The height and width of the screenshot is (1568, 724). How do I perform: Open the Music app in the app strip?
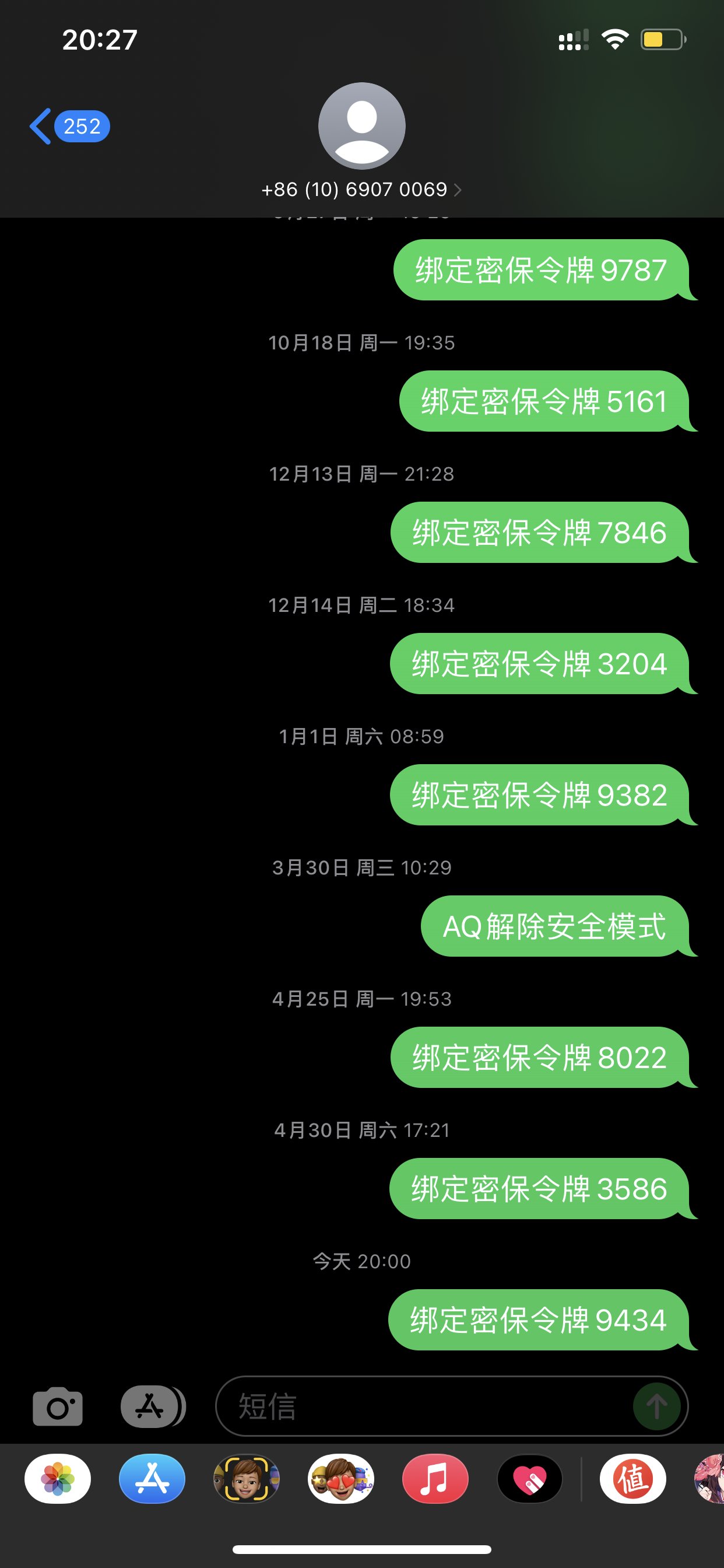point(435,1479)
